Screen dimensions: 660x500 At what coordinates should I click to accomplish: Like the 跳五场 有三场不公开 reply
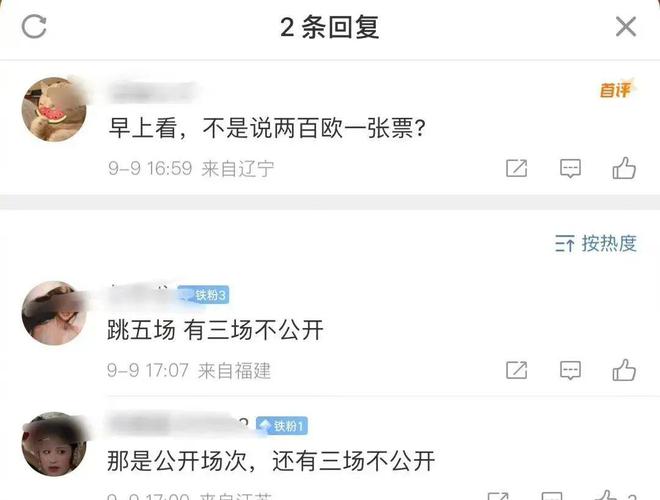click(624, 370)
